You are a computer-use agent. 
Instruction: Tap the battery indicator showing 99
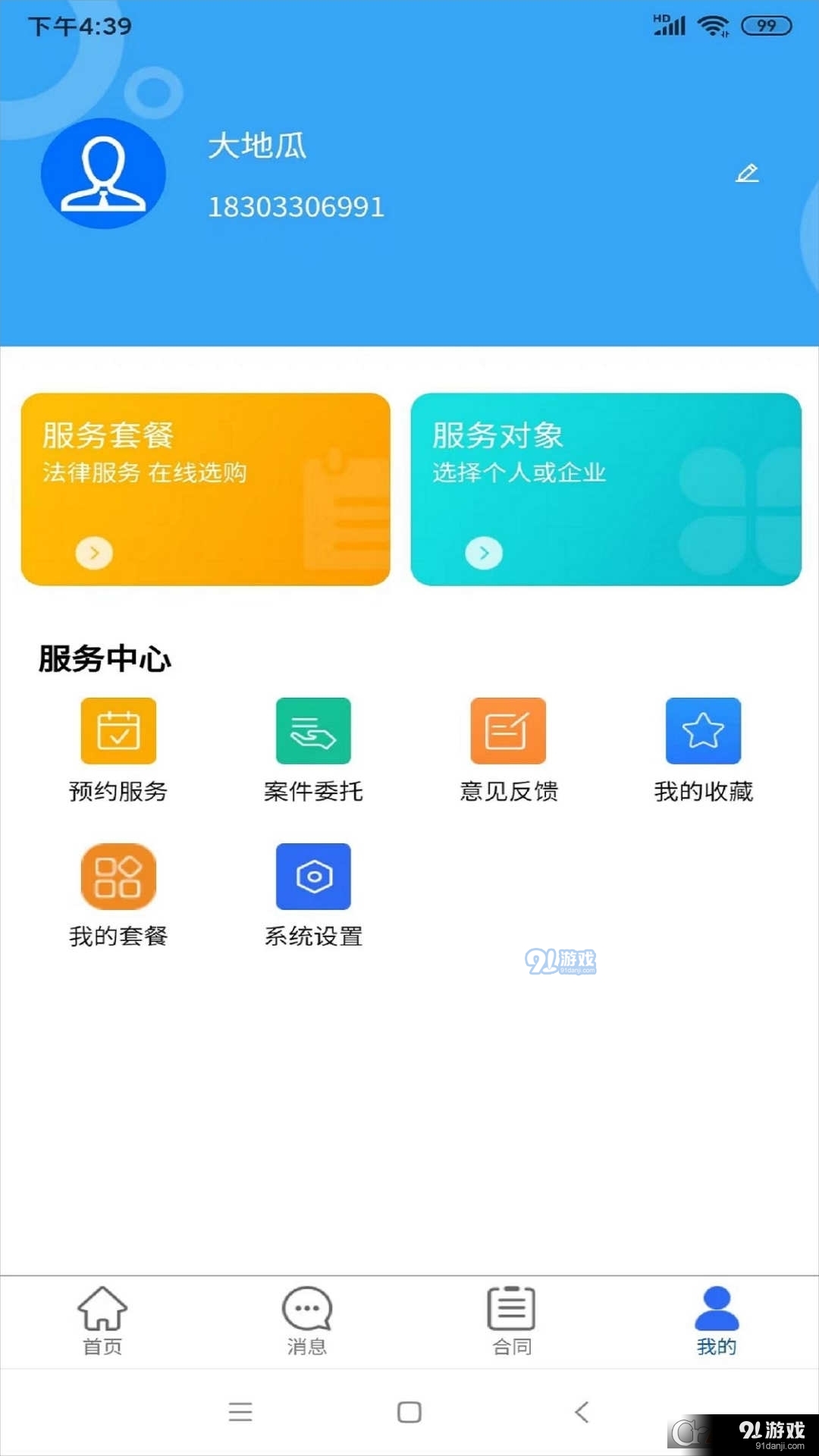click(x=766, y=24)
